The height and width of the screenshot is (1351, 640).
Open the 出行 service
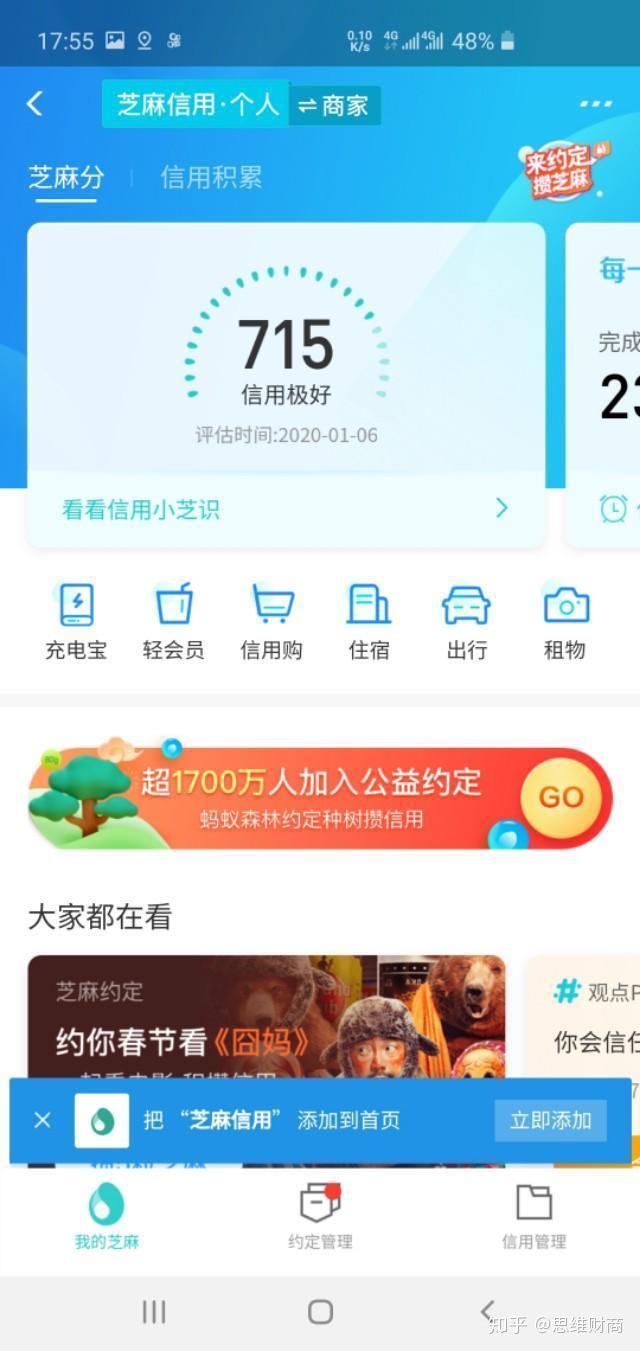(466, 622)
